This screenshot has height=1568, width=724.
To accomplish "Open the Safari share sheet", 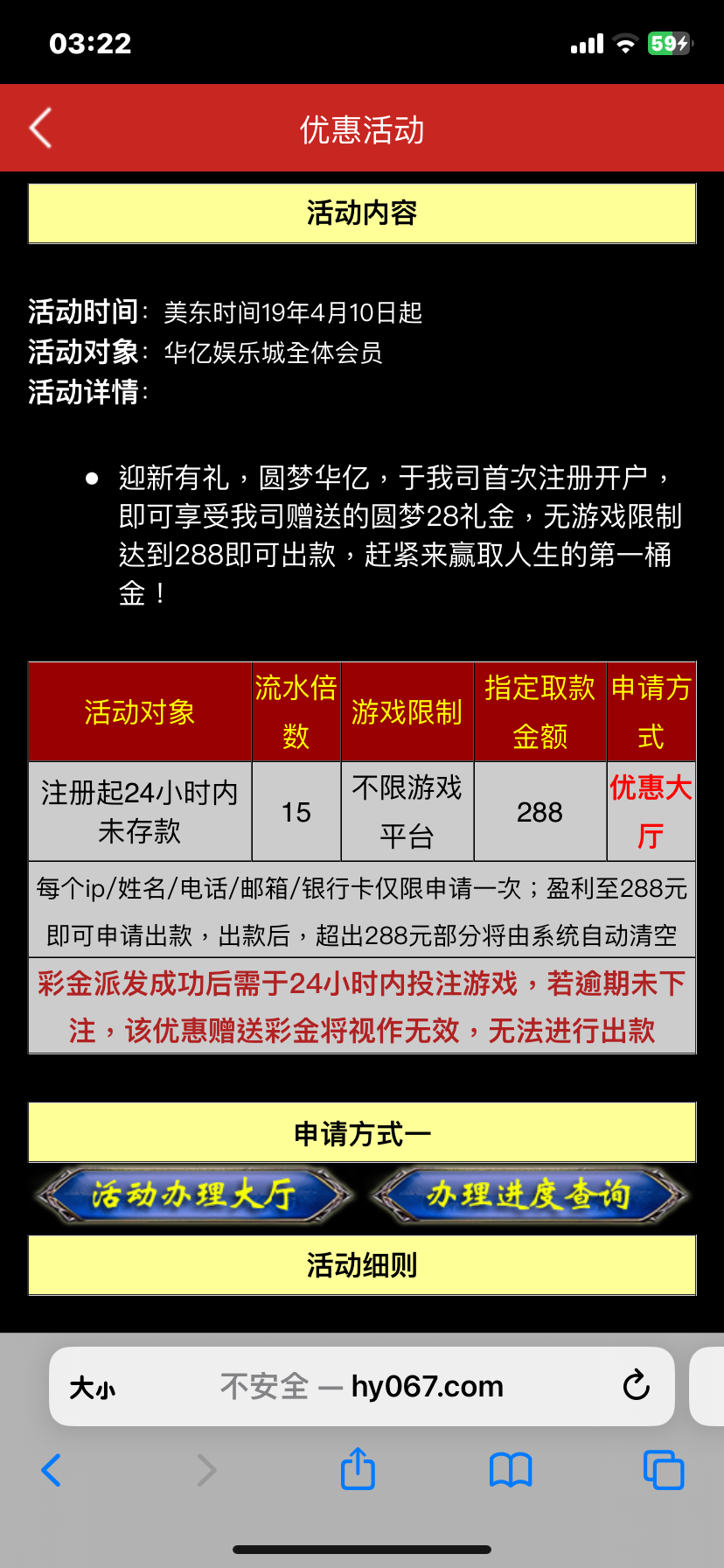I will click(x=358, y=1469).
